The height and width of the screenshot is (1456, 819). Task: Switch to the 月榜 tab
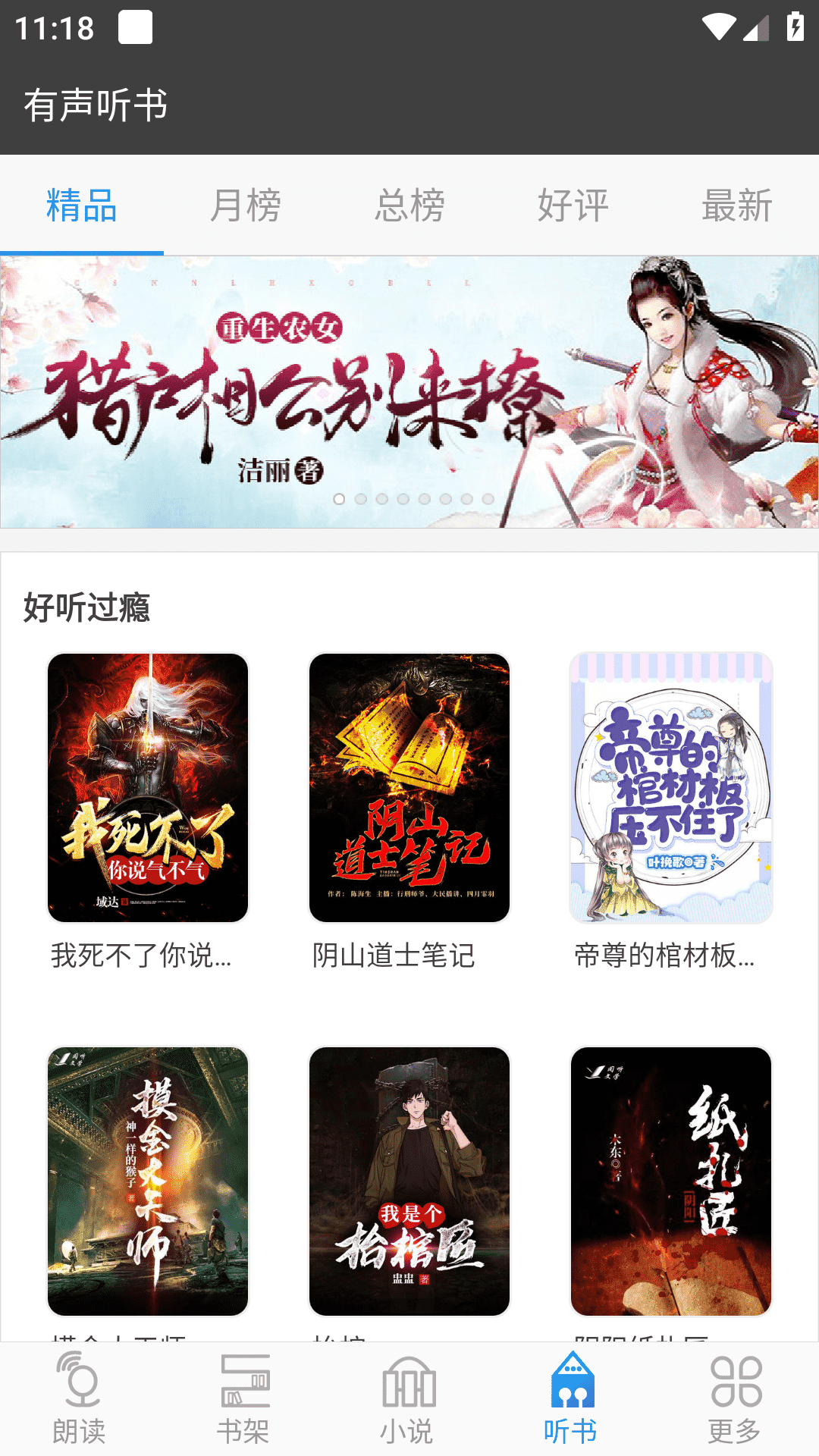pos(246,205)
